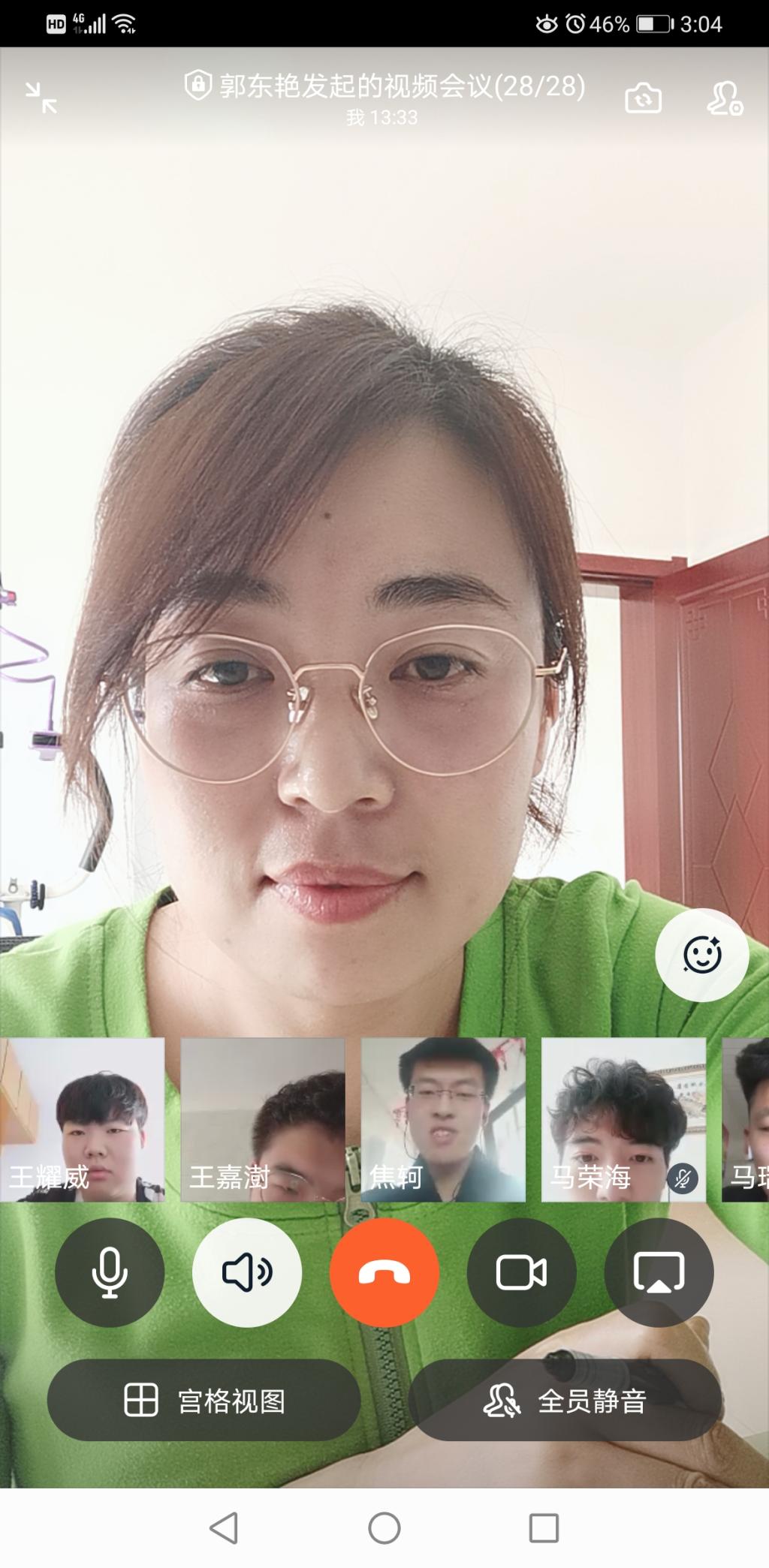Mute the microphone
This screenshot has width=769, height=1568.
110,1272
